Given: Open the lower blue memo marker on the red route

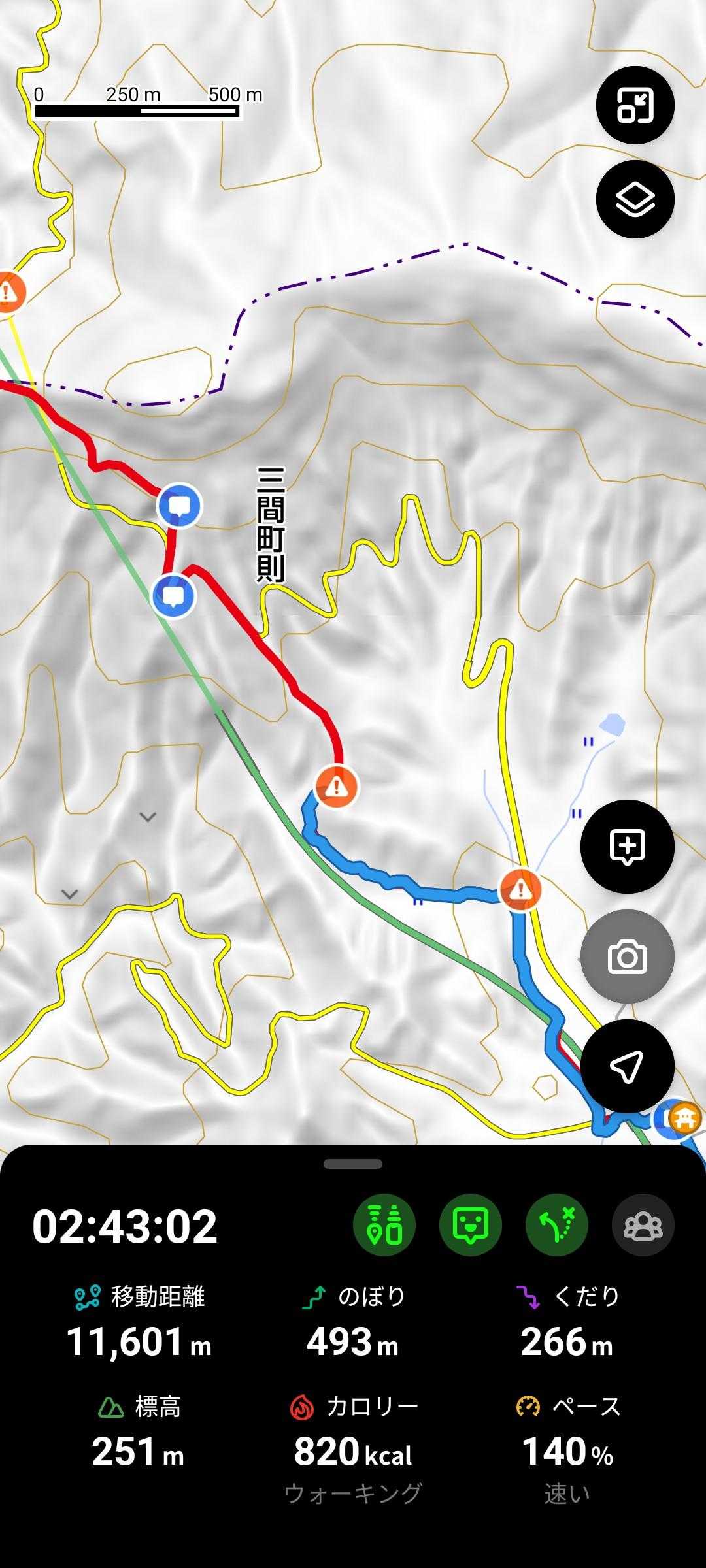Looking at the screenshot, I should [173, 595].
